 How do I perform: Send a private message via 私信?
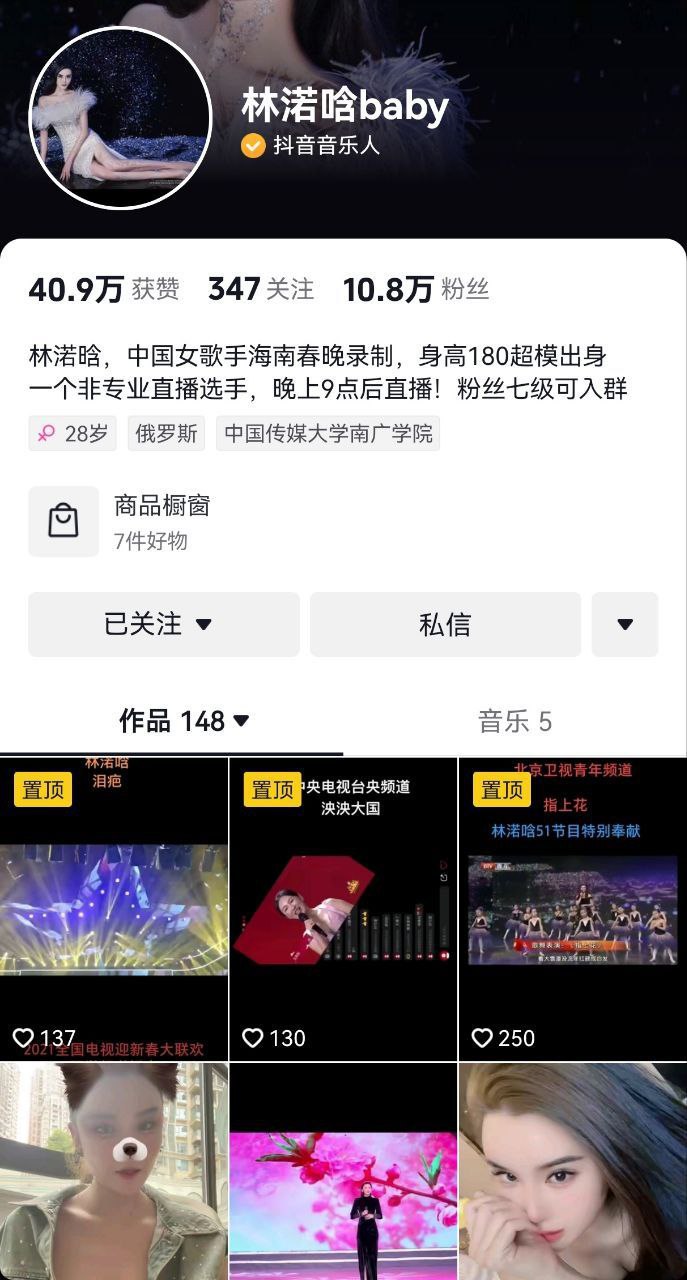(x=445, y=625)
